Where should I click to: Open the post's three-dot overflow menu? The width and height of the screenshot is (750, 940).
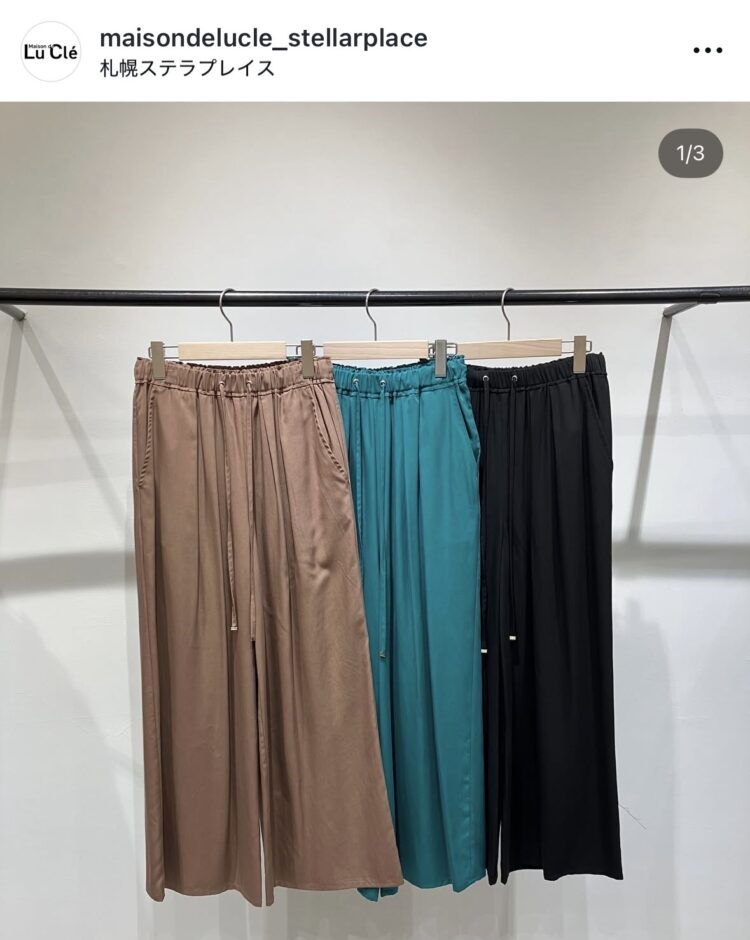pos(707,50)
